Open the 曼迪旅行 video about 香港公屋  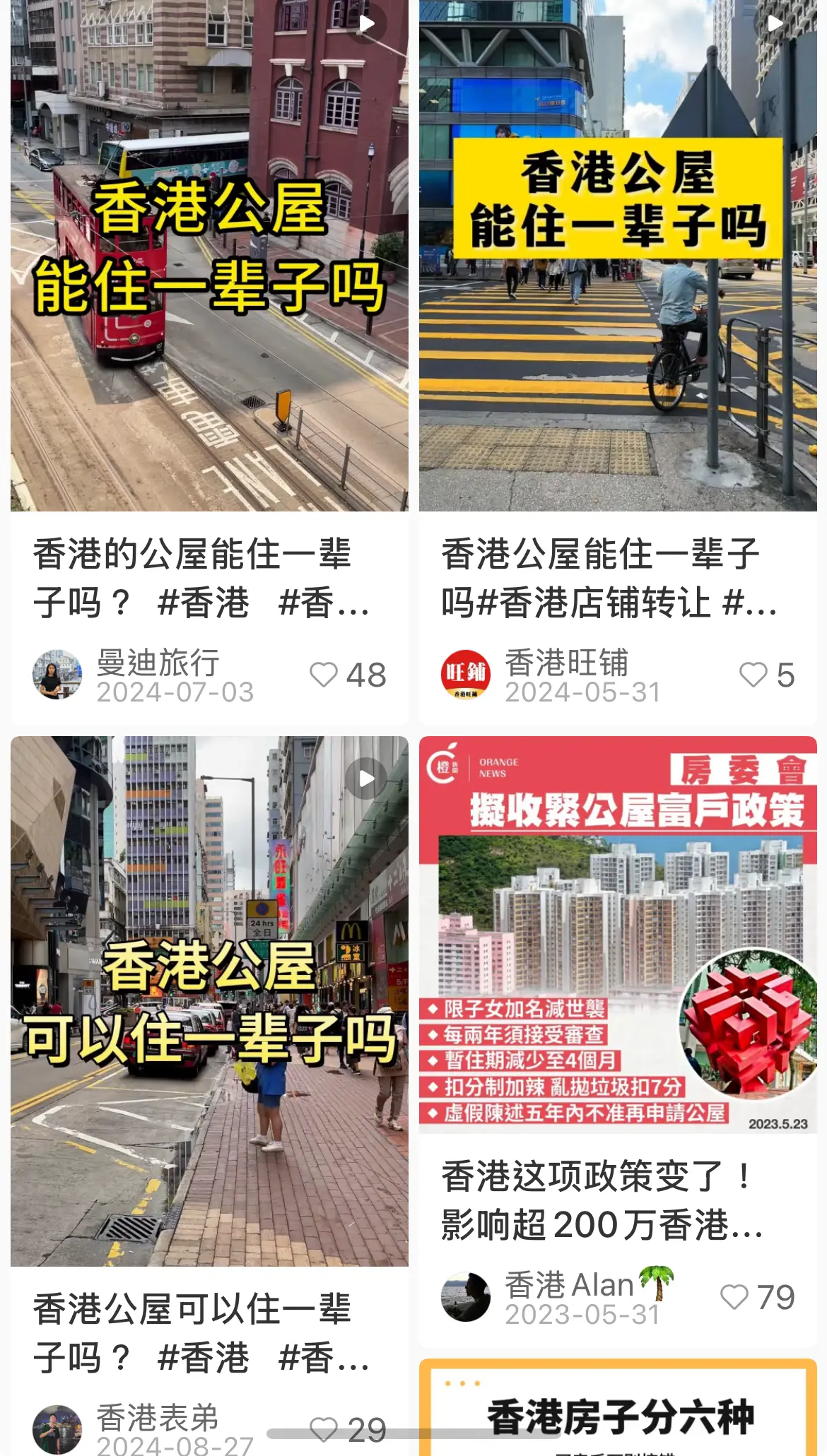(x=209, y=256)
